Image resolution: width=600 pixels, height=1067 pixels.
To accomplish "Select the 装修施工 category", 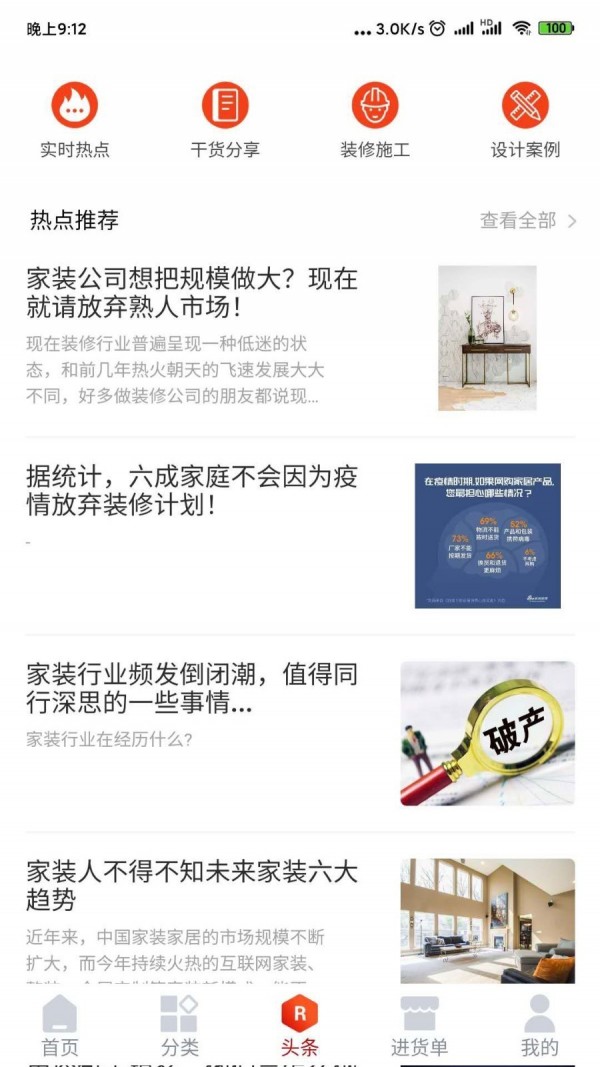I will point(375,119).
